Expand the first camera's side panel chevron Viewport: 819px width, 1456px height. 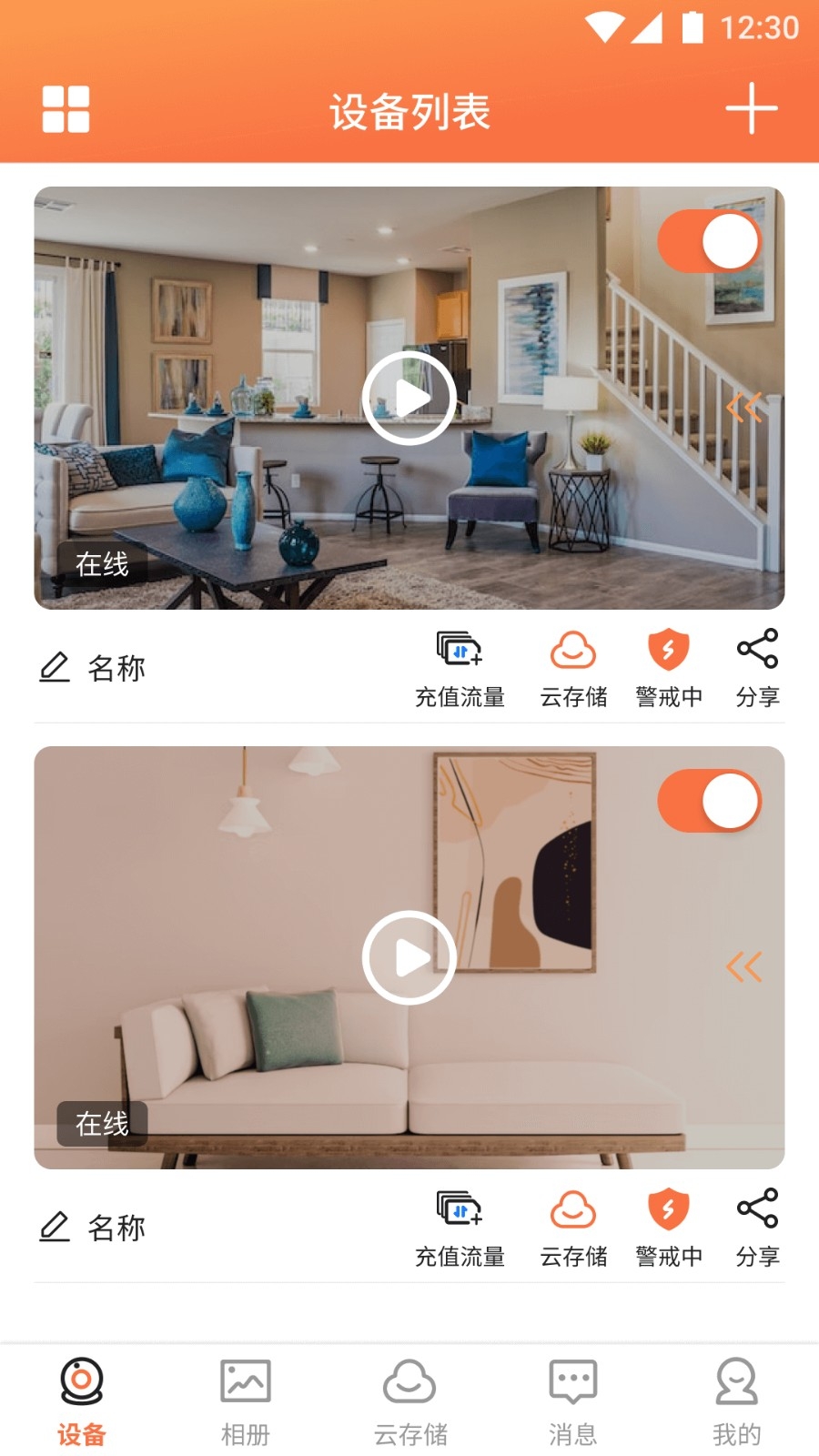point(744,406)
